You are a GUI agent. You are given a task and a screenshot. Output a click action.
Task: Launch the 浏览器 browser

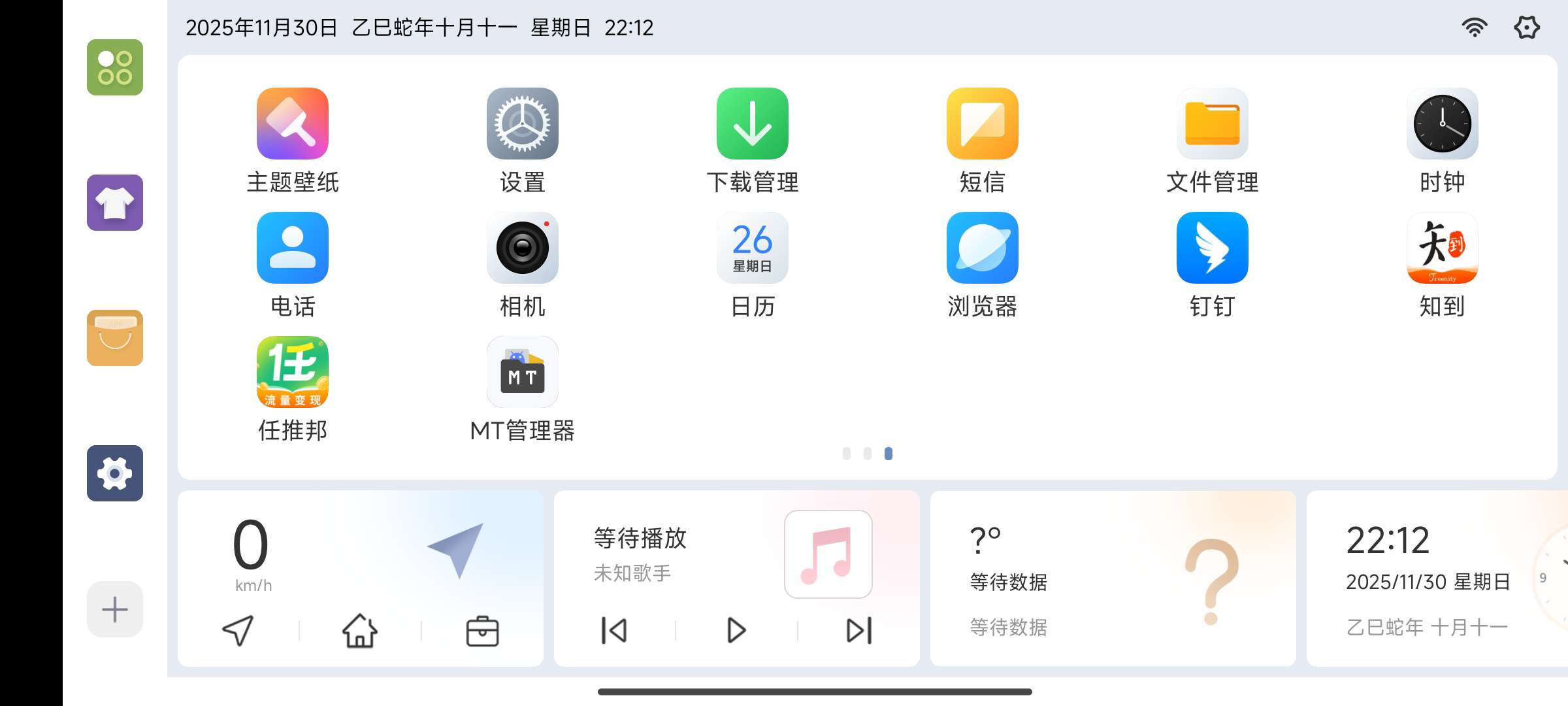(x=982, y=248)
